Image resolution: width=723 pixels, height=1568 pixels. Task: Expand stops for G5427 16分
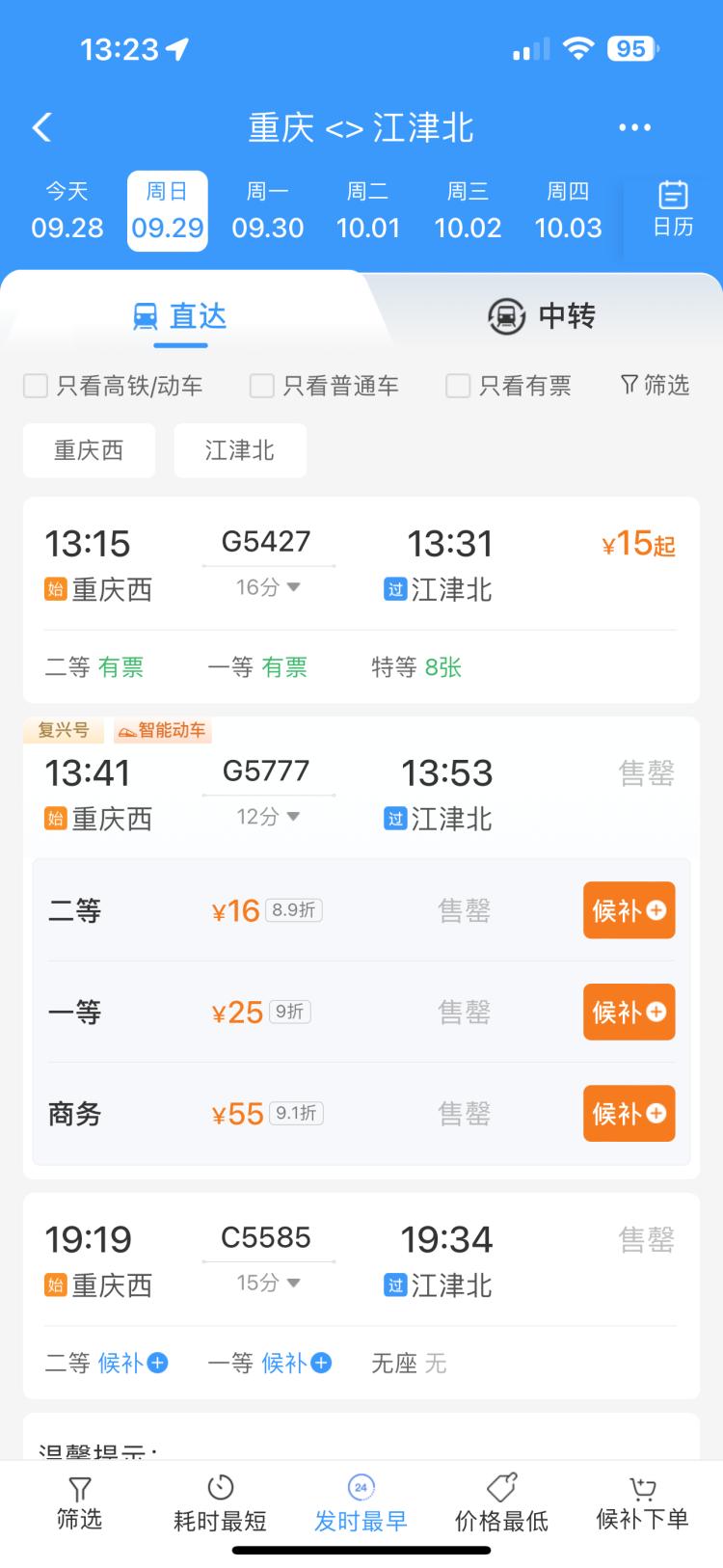[268, 587]
